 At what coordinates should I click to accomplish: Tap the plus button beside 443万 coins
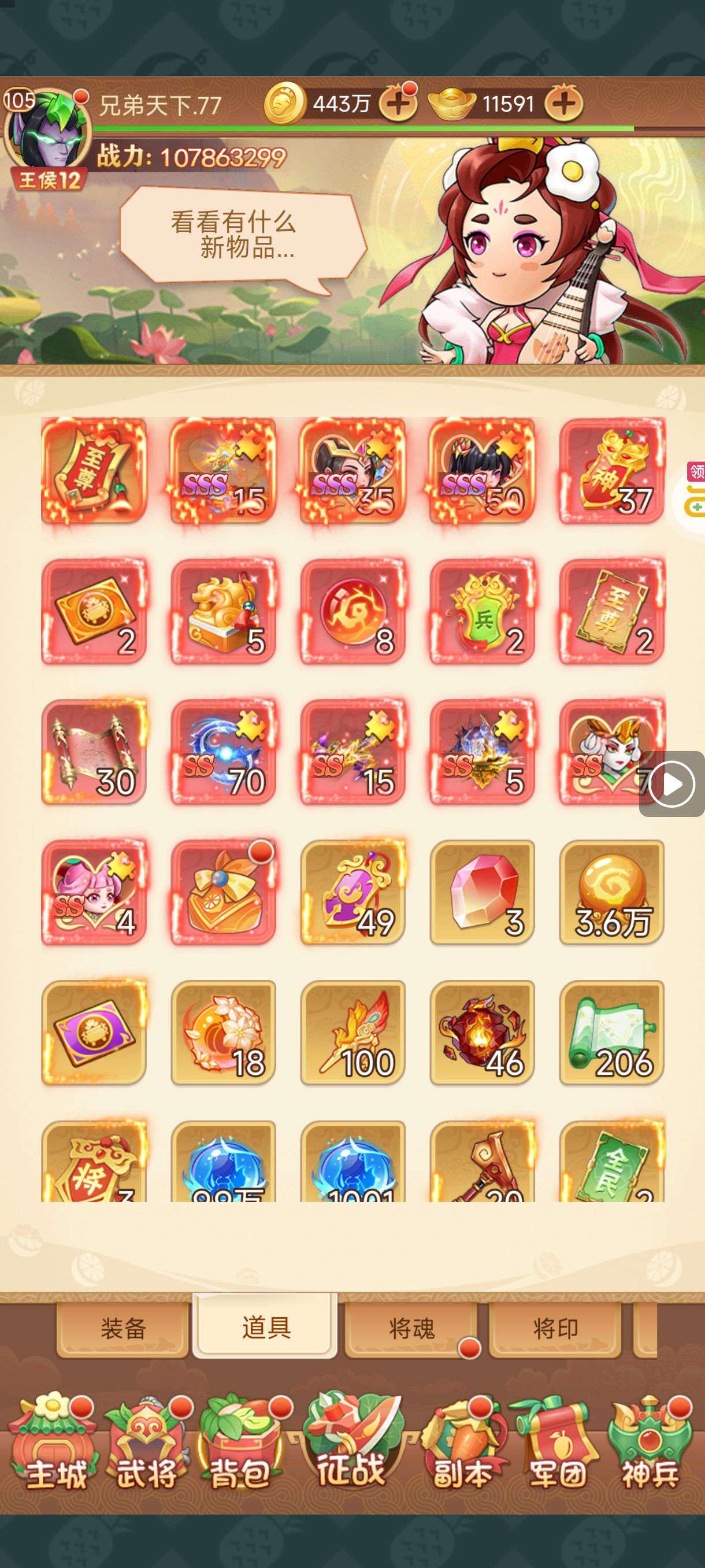tap(397, 104)
